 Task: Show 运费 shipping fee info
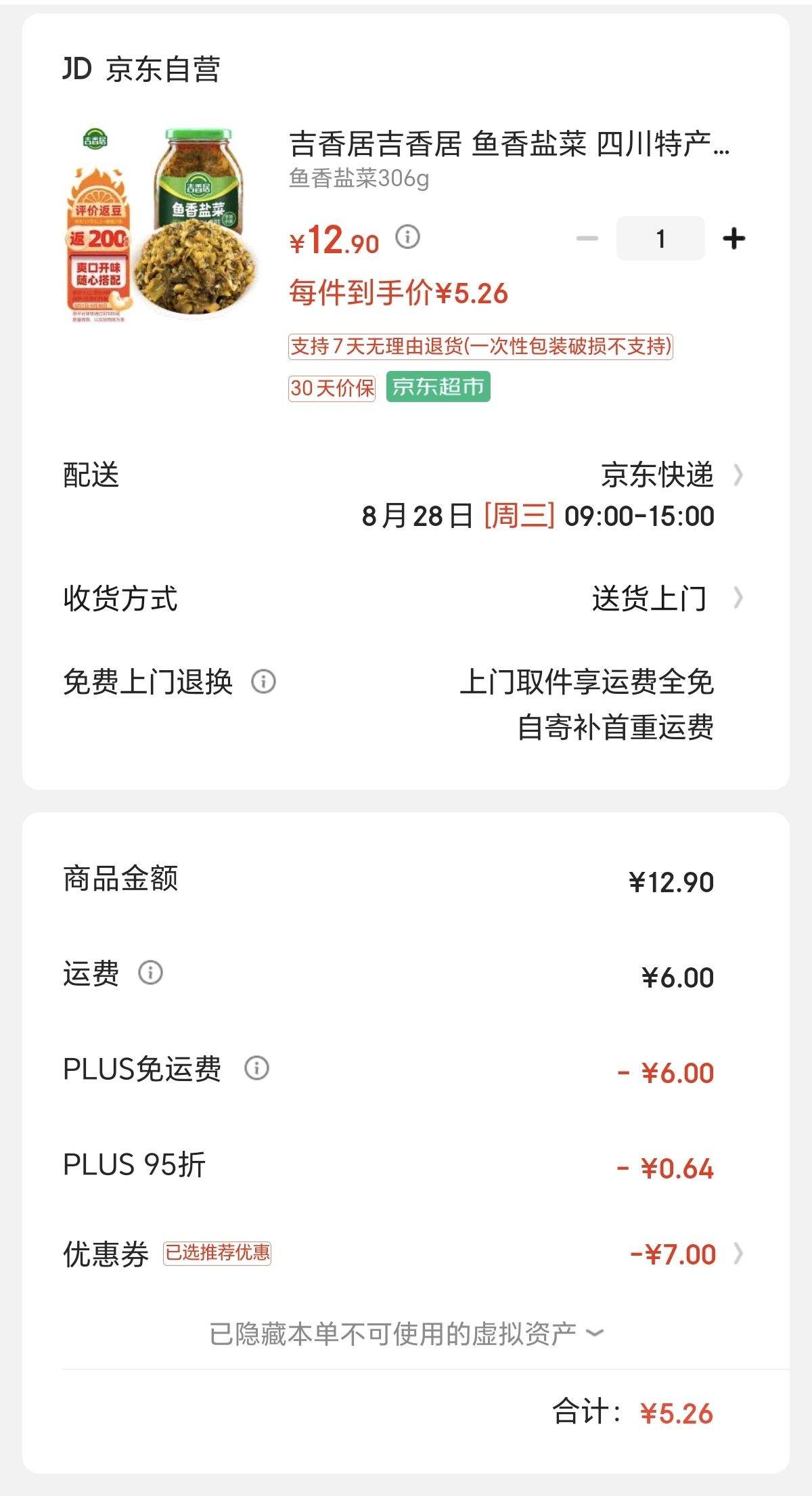pyautogui.click(x=150, y=973)
